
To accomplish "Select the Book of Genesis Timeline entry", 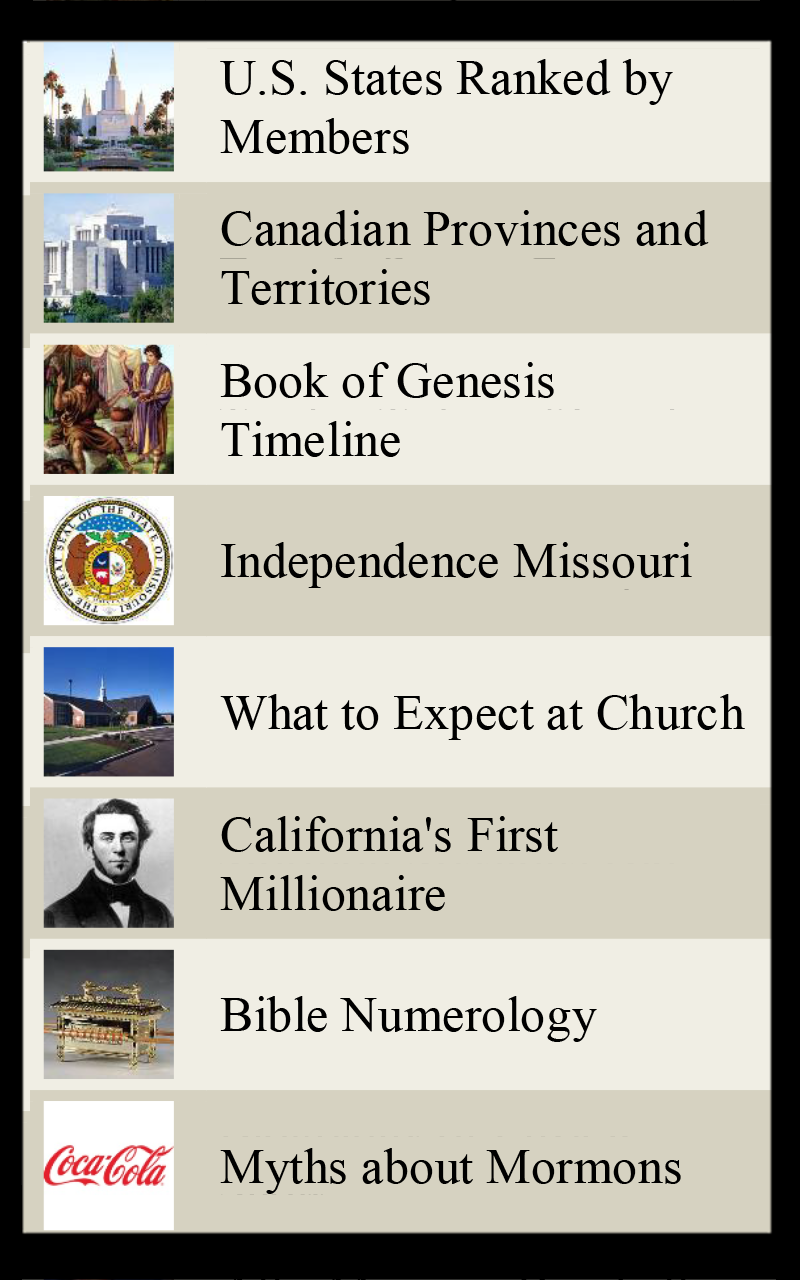I will [387, 408].
